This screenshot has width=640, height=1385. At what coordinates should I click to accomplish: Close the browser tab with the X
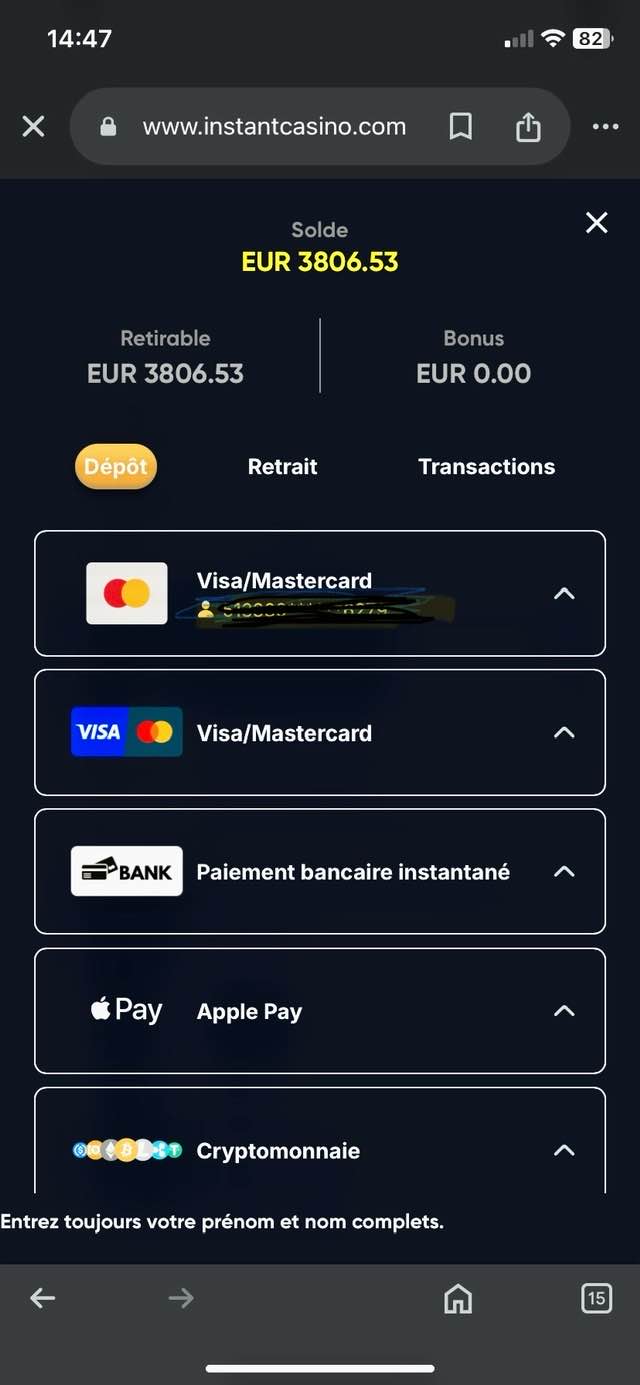pos(34,127)
